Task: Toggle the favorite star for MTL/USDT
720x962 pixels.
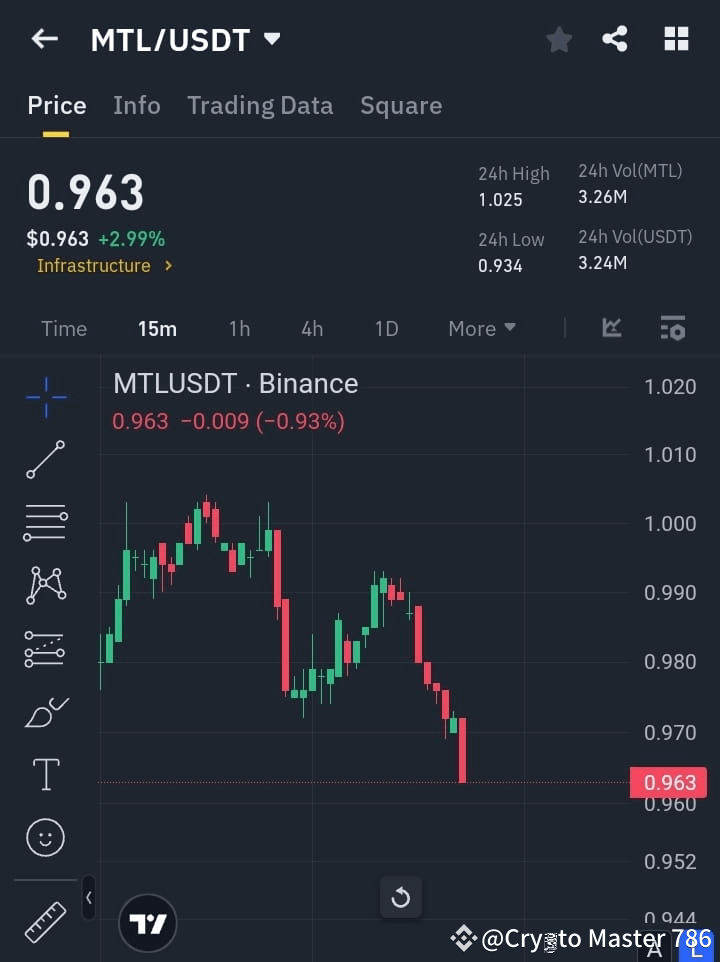Action: tap(559, 39)
